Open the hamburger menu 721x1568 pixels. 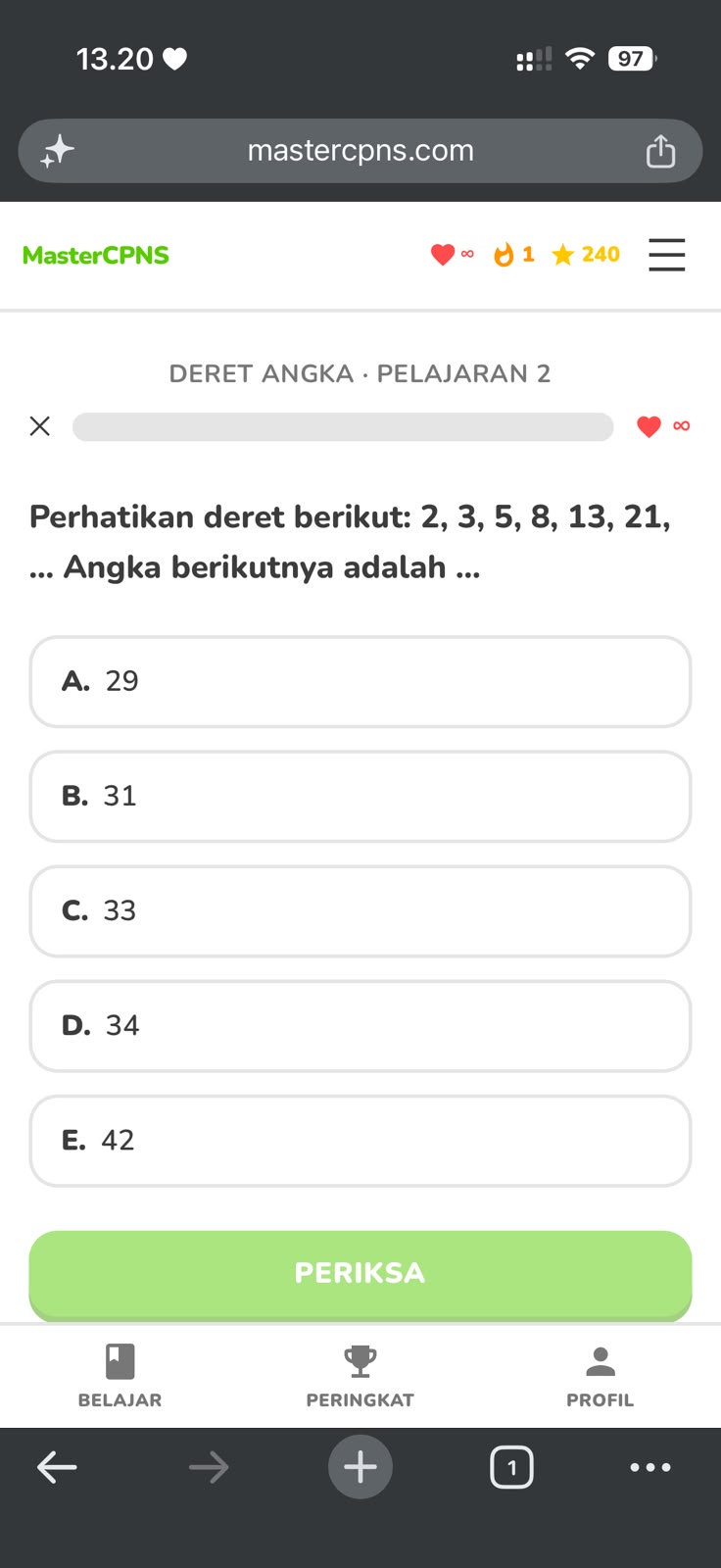[667, 255]
